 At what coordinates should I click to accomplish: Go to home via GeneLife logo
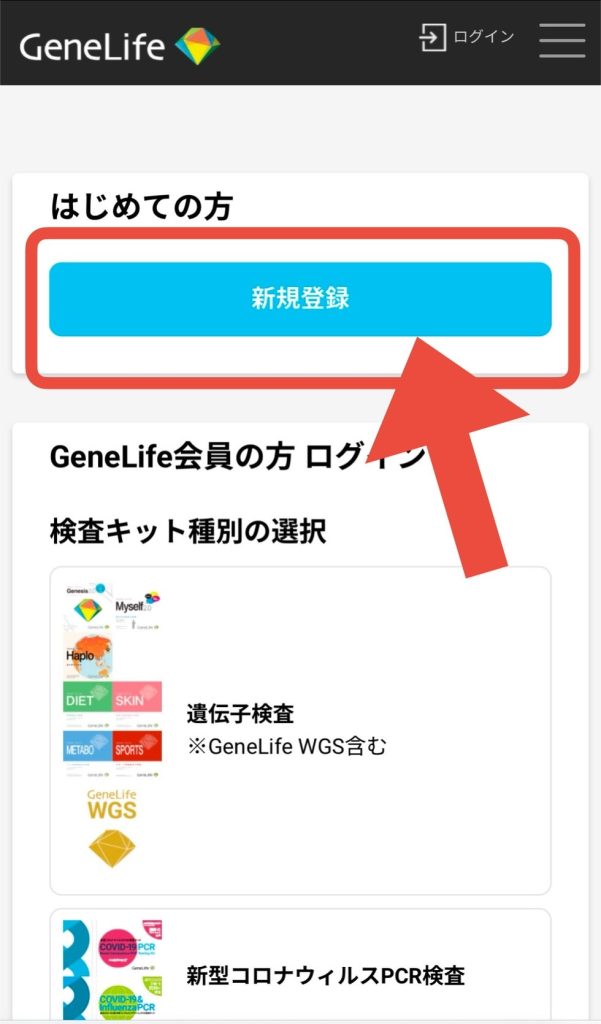tap(119, 46)
